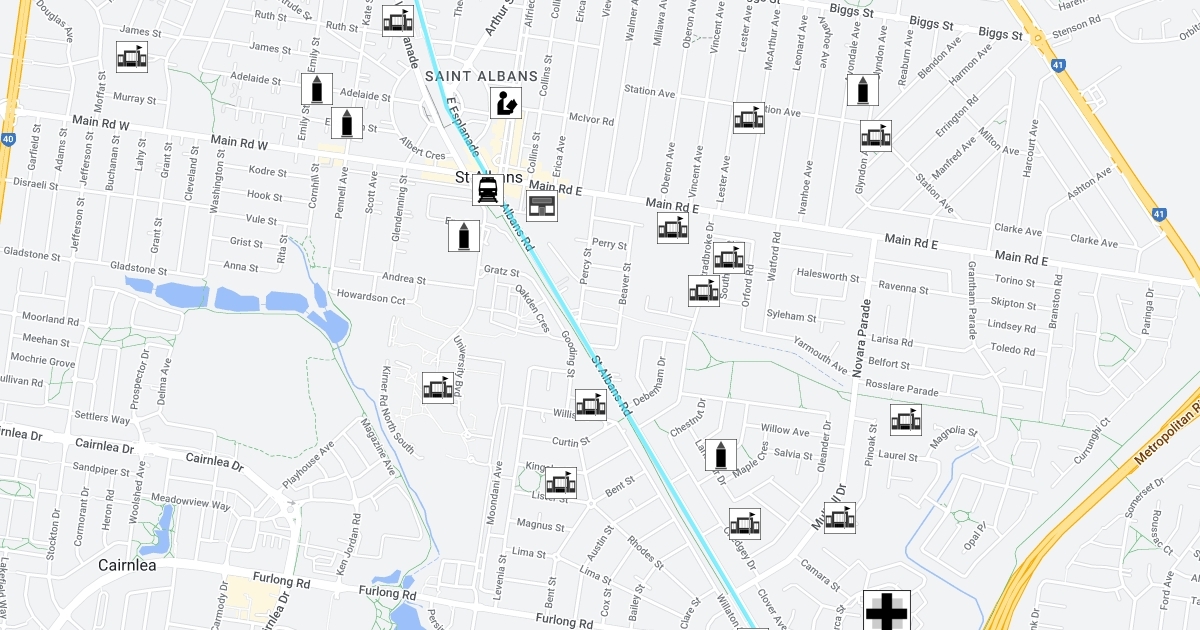Tap the school marker near Station Ave
Viewport: 1200px width, 630px height.
coord(749,118)
